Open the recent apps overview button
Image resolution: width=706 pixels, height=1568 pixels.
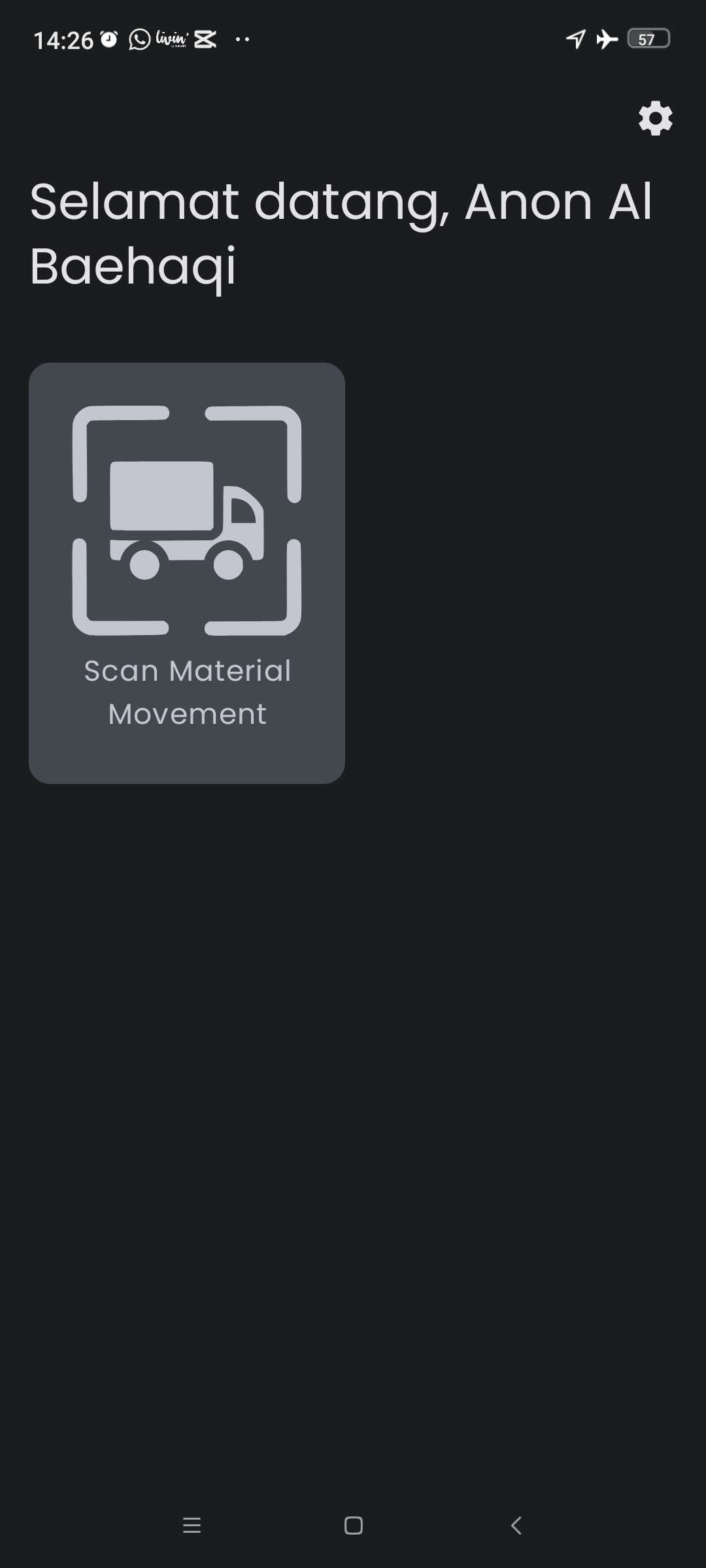pyautogui.click(x=192, y=1526)
